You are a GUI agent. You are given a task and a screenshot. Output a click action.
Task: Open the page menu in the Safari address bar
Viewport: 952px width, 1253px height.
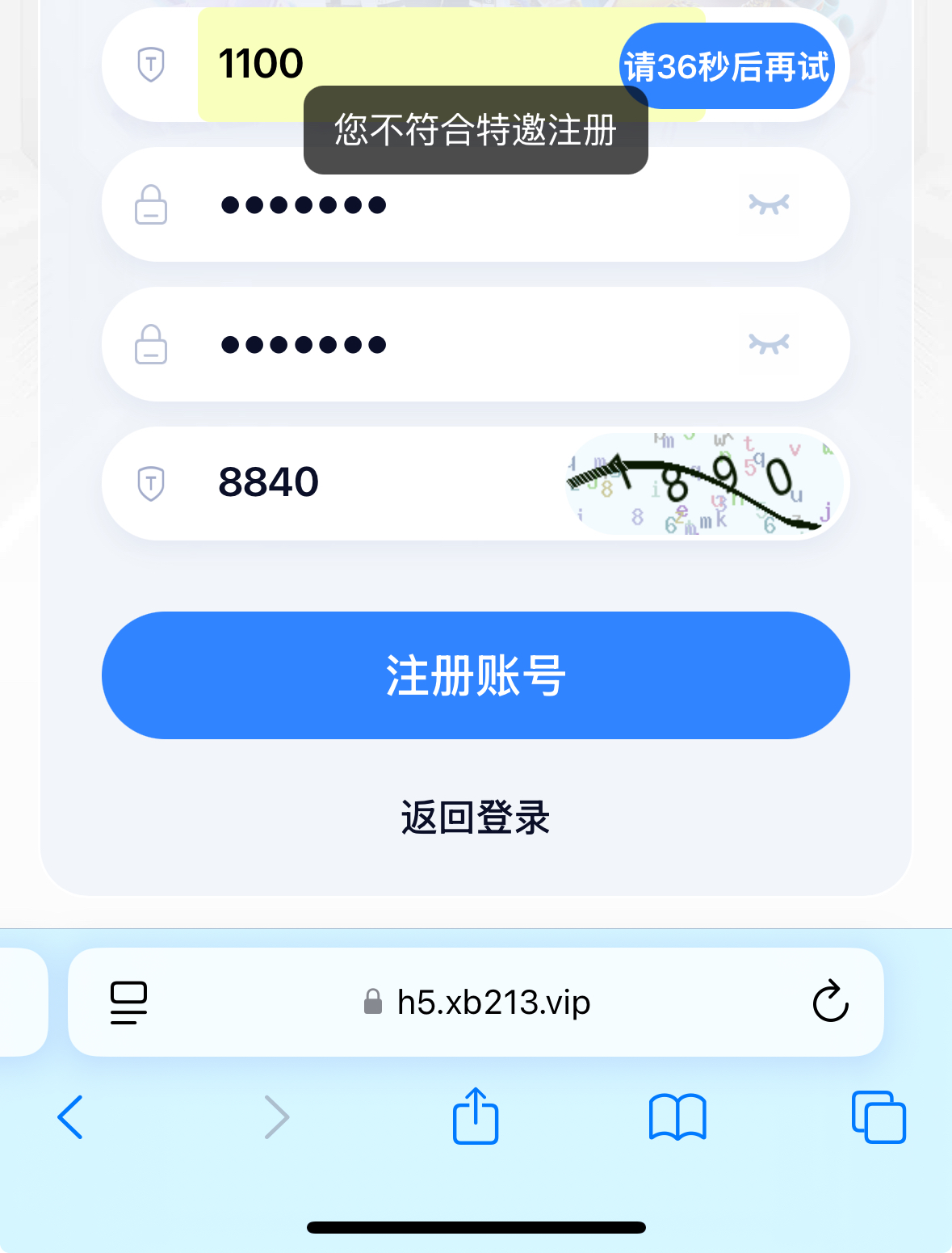click(128, 1003)
